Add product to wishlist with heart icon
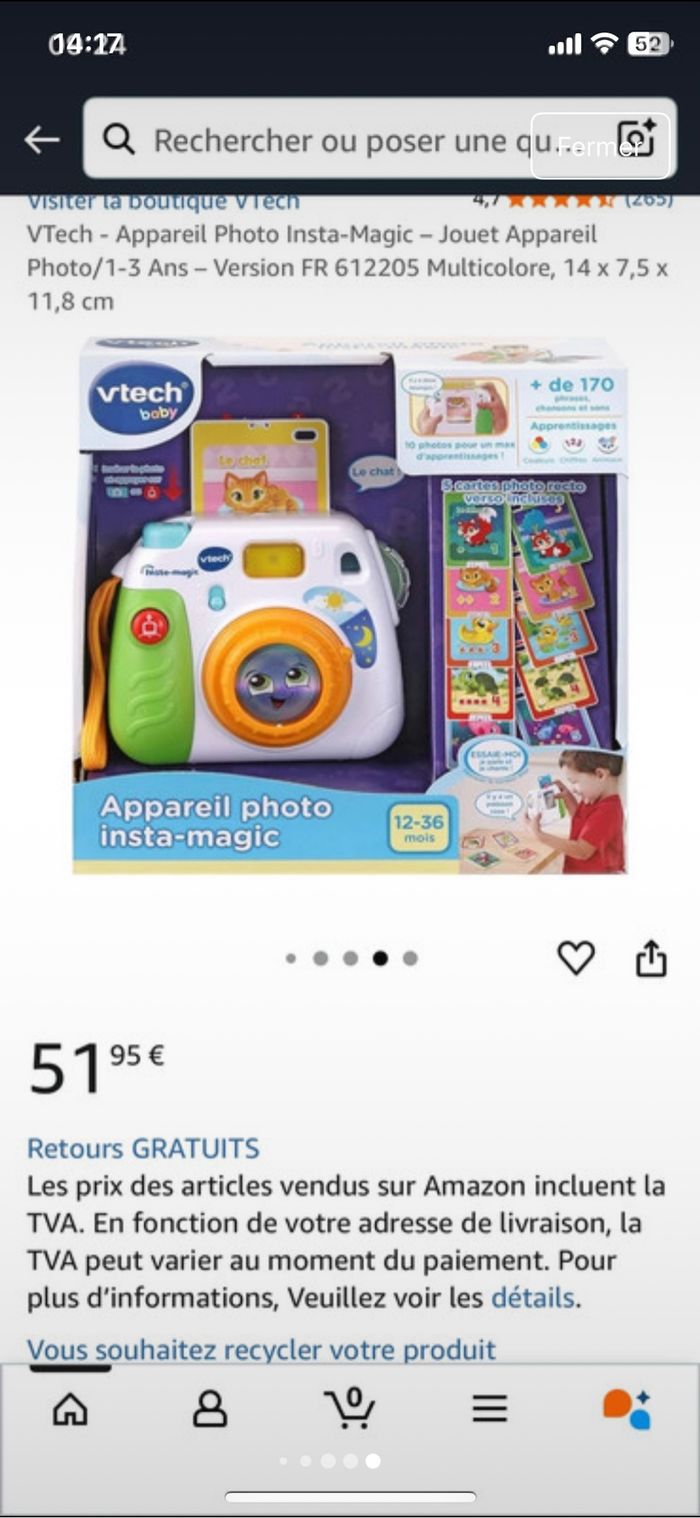This screenshot has width=700, height=1518. (x=576, y=958)
